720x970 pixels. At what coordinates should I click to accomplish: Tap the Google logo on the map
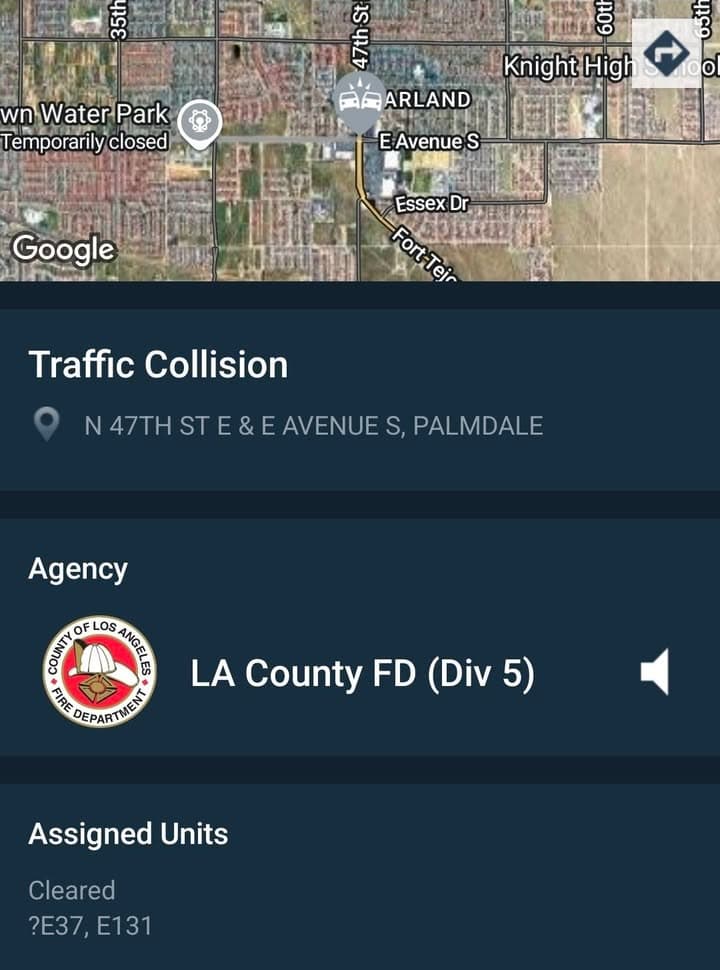[62, 248]
